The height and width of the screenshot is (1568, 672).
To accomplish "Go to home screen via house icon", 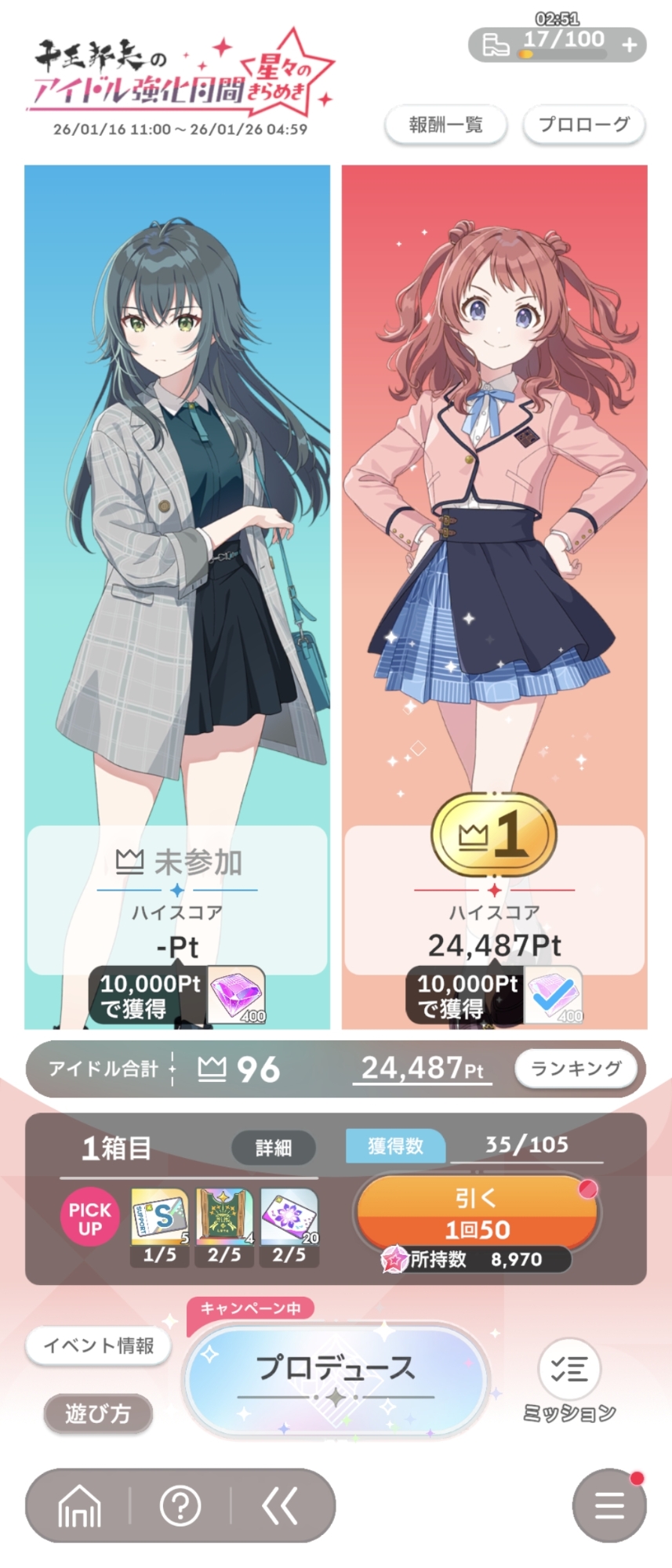I will click(x=80, y=1506).
